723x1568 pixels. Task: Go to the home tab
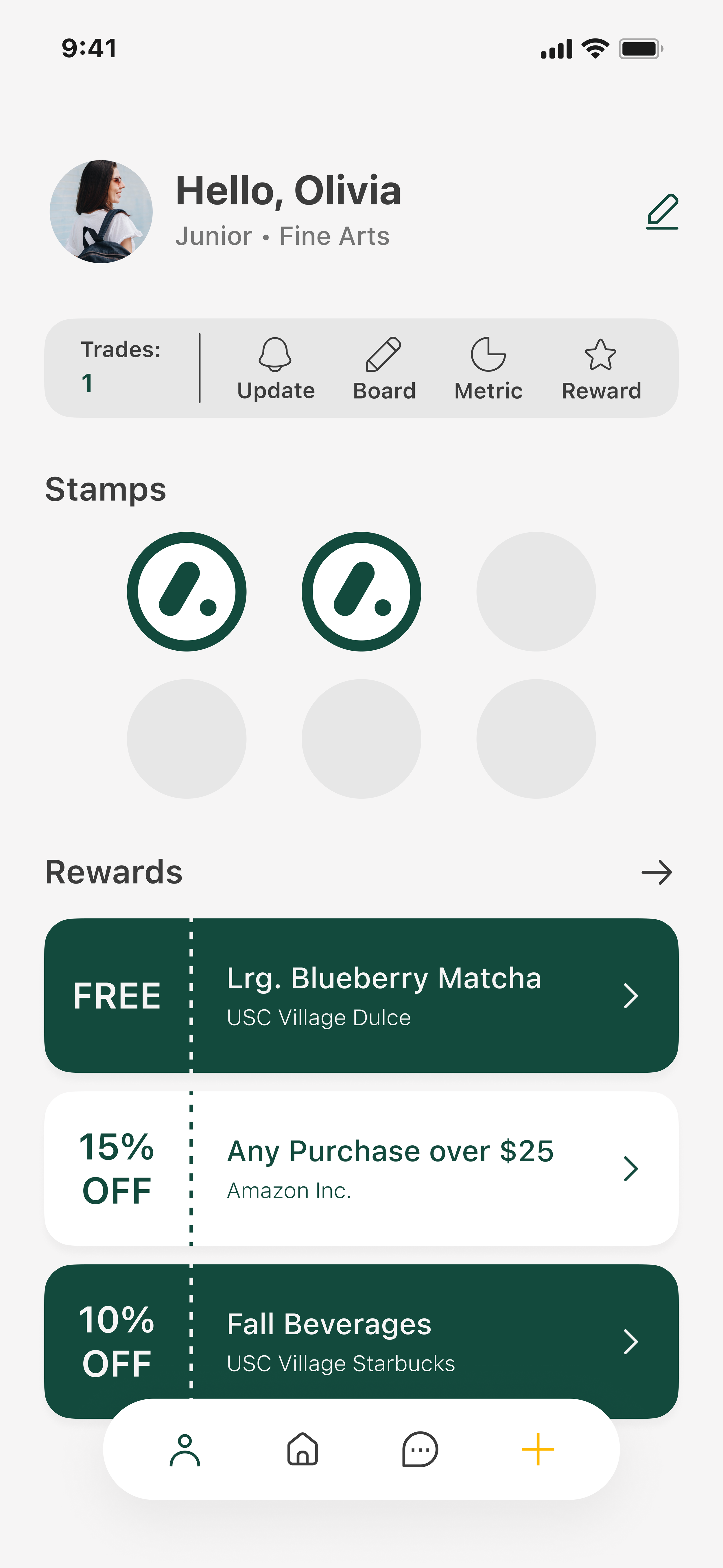pyautogui.click(x=303, y=1450)
